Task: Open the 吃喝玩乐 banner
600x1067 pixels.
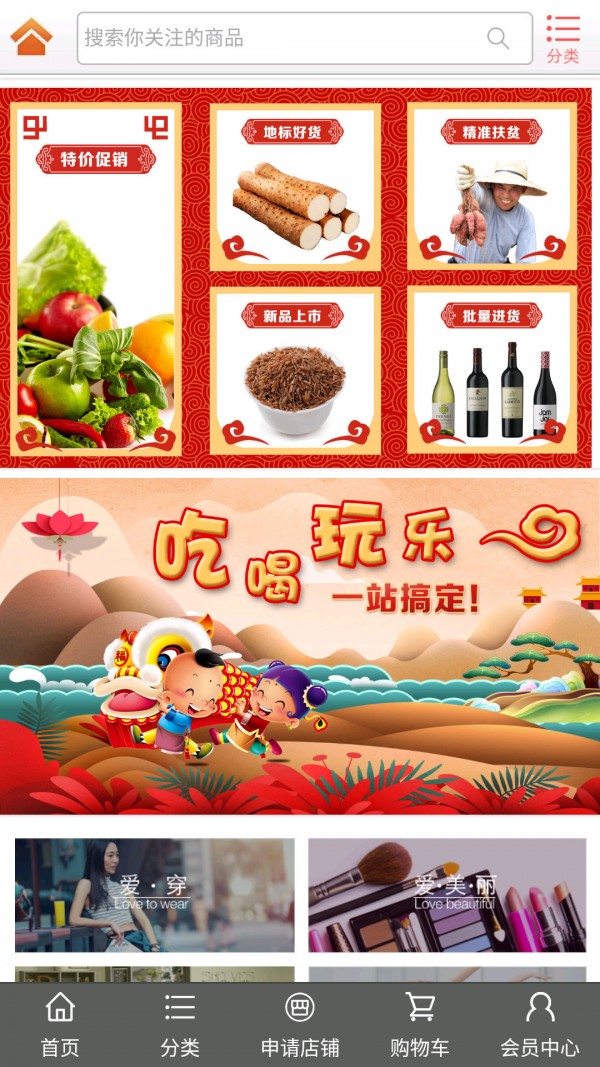Action: point(300,645)
